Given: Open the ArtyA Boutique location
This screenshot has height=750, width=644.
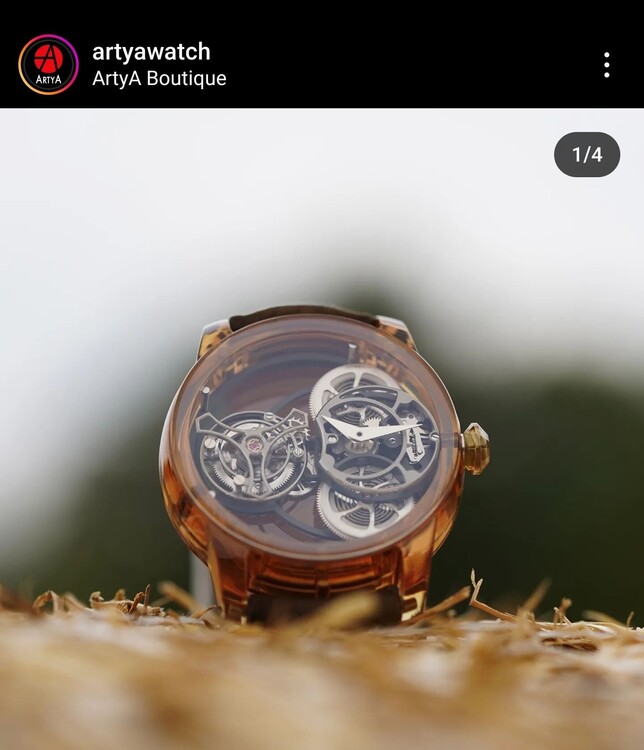Looking at the screenshot, I should (159, 78).
